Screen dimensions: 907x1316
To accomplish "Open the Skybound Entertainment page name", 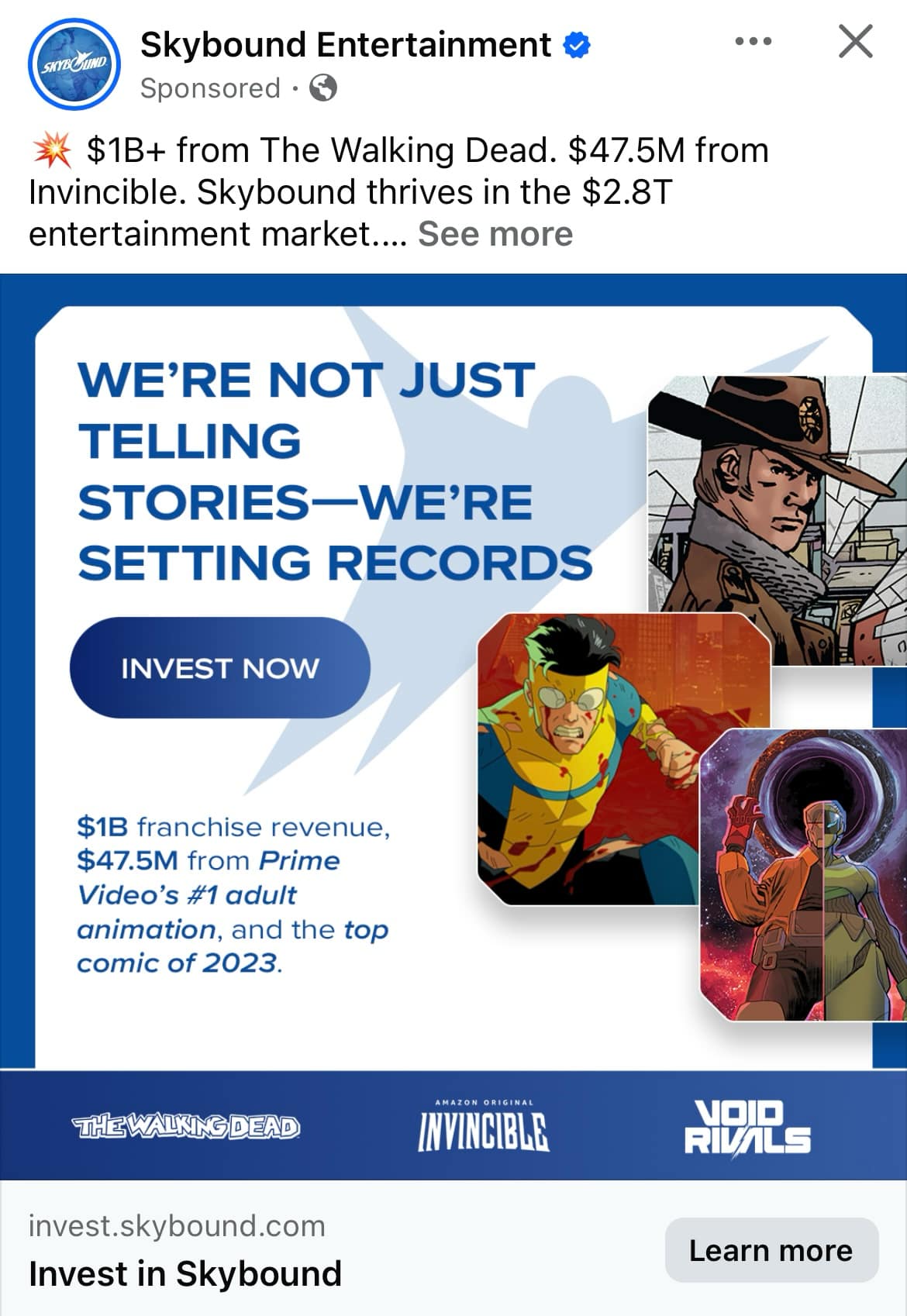I will [x=345, y=45].
